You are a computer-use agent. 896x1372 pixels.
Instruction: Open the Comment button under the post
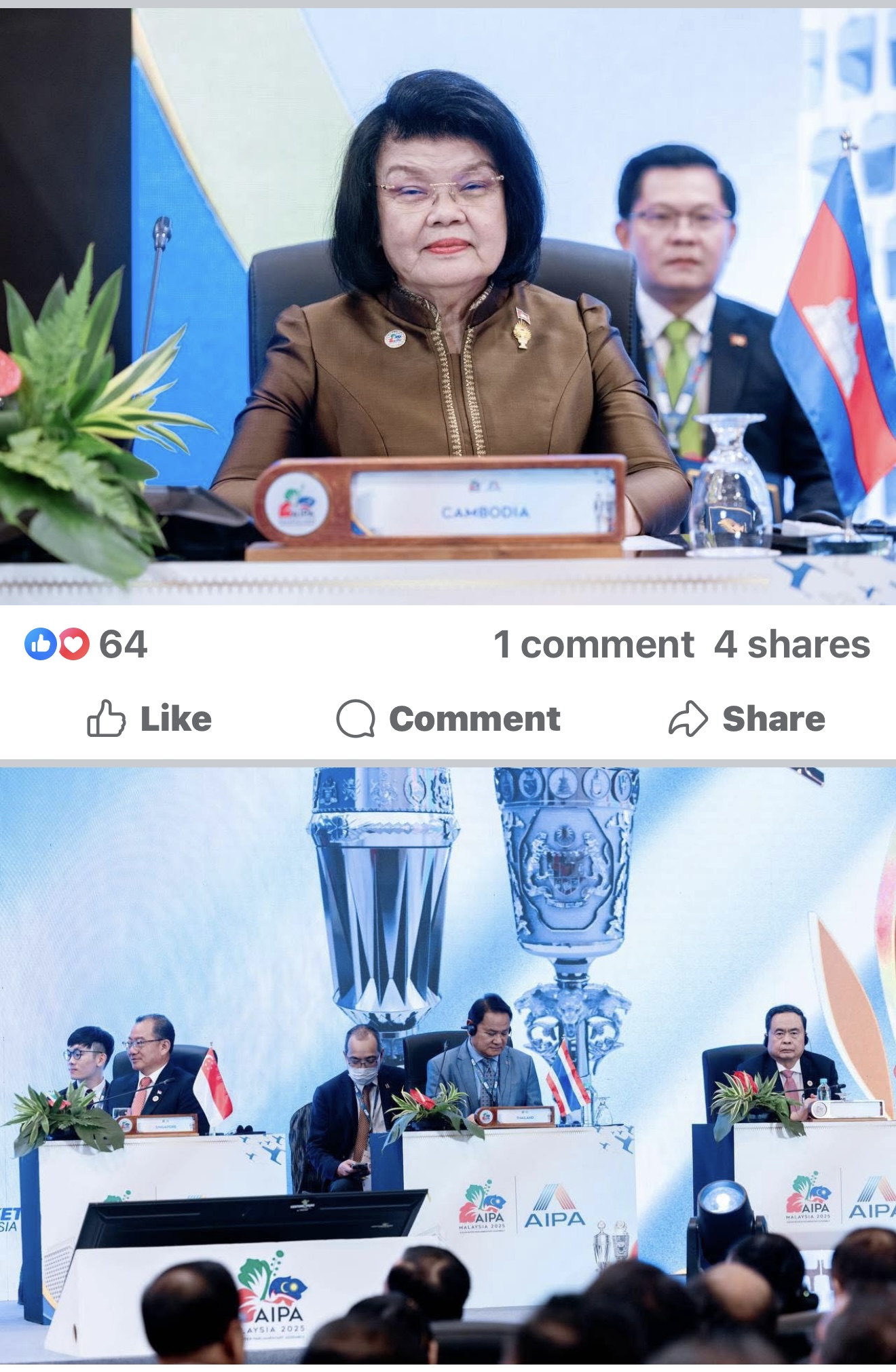[x=448, y=719]
